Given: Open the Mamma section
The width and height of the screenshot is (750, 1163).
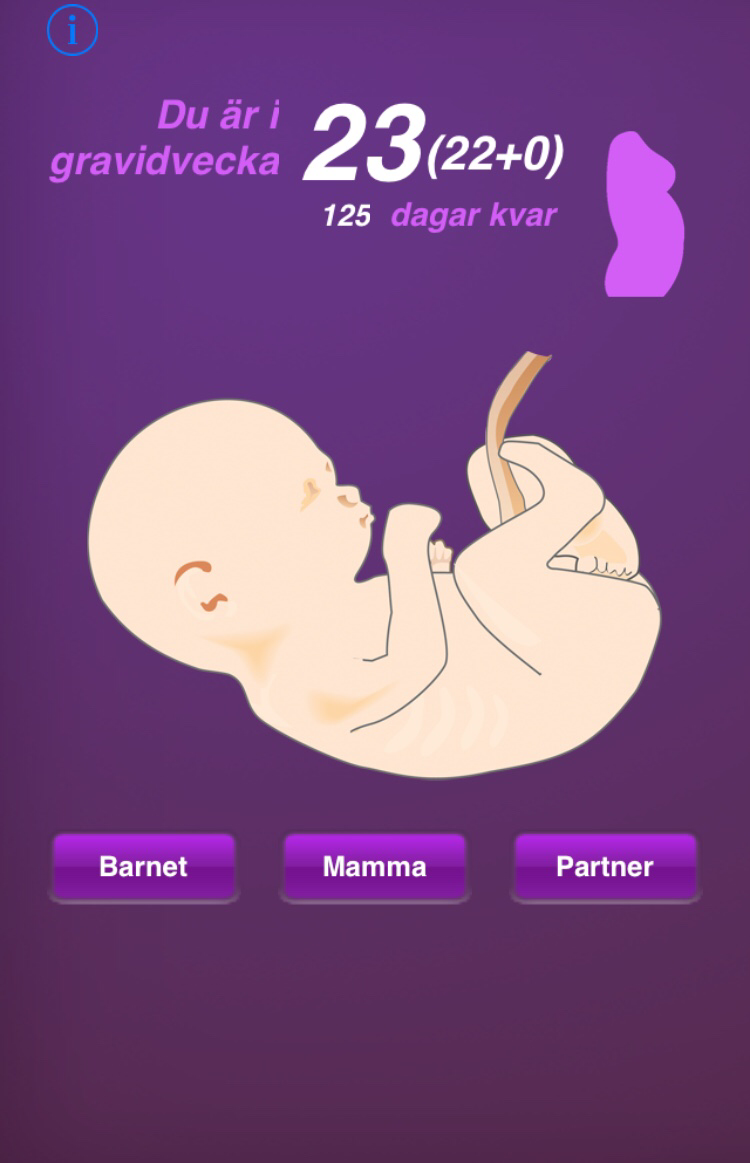Looking at the screenshot, I should (x=374, y=866).
